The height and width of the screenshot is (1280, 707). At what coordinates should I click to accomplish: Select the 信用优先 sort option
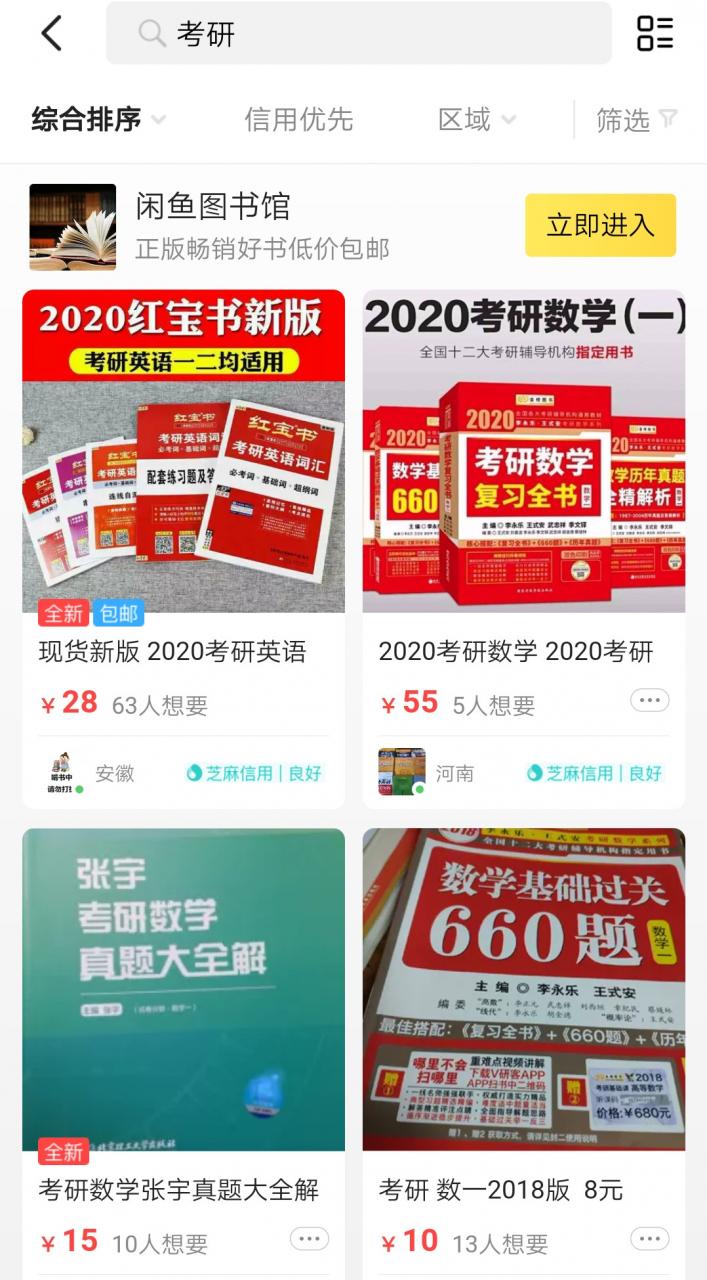[299, 120]
